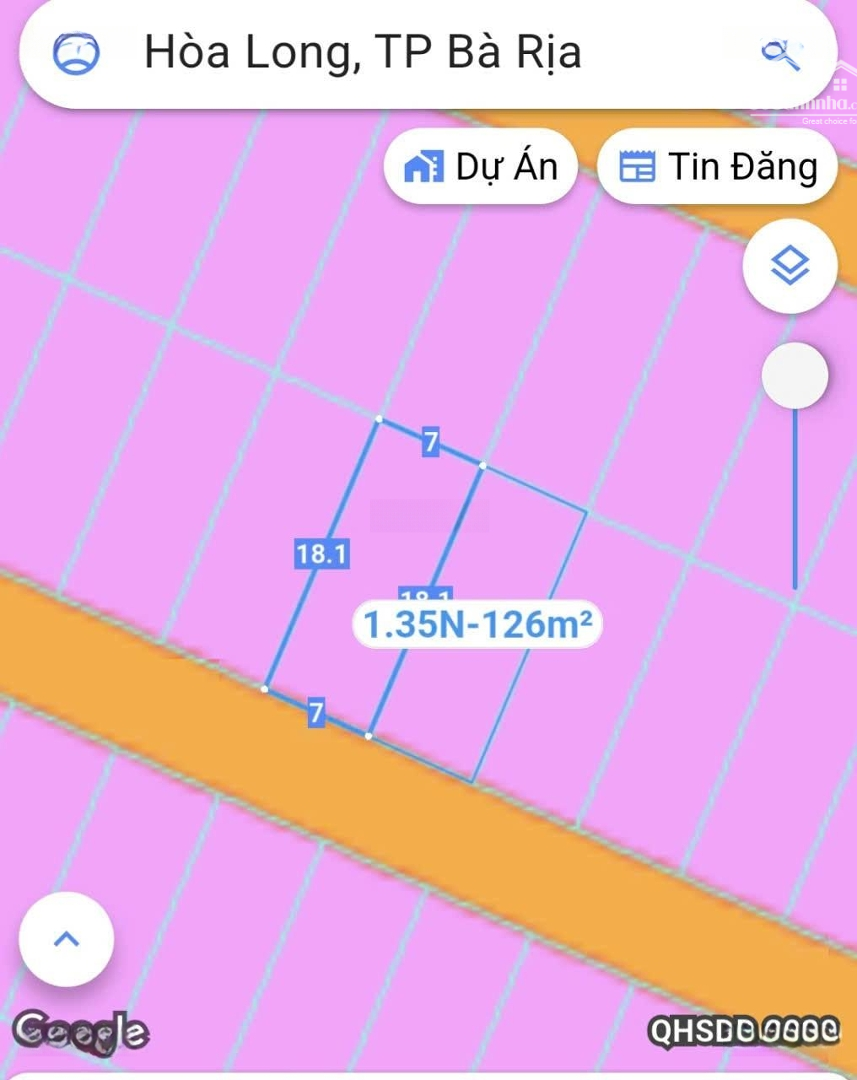857x1080 pixels.
Task: Select the house icon on Dự Án button
Action: point(424,166)
